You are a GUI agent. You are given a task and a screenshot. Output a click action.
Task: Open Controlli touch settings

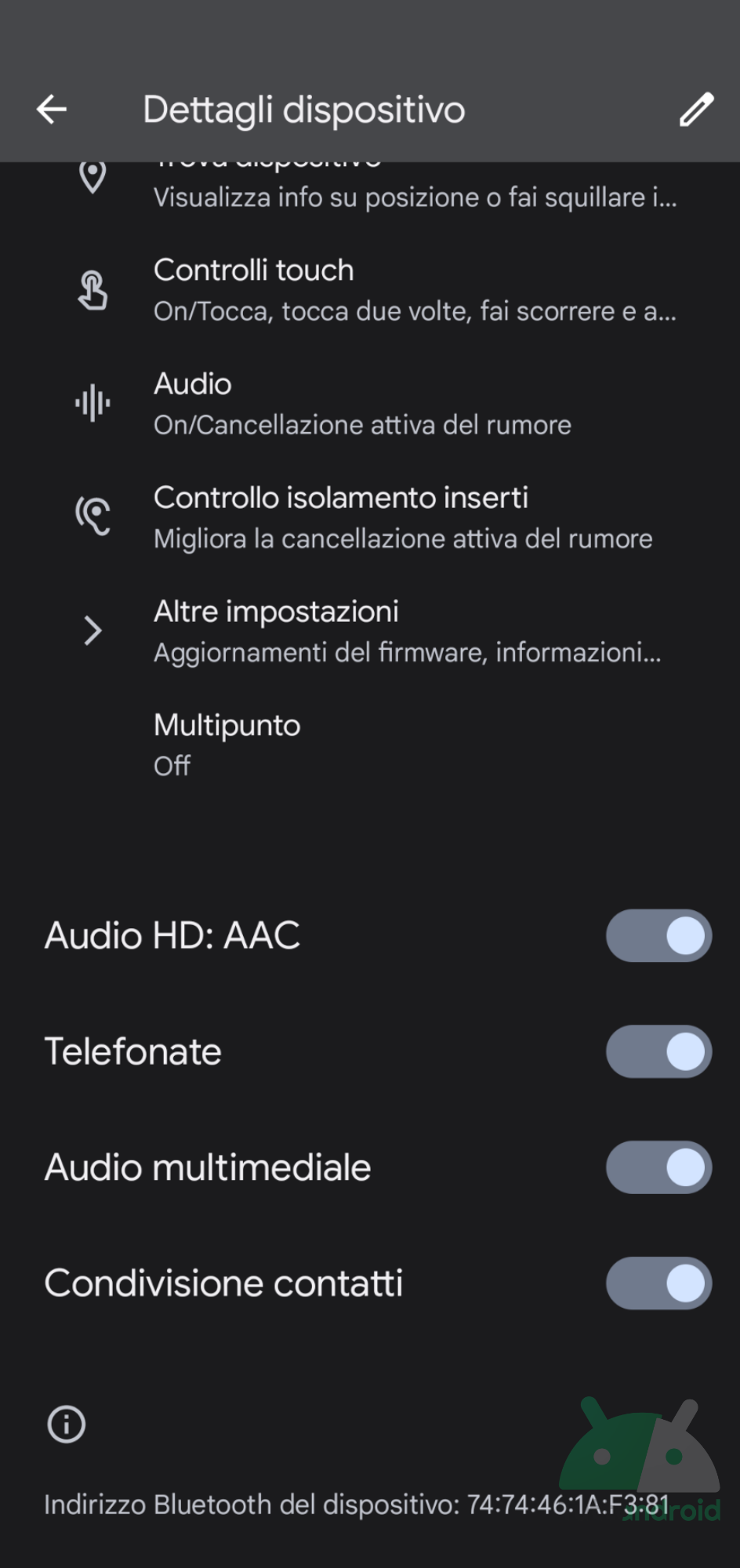click(x=370, y=290)
